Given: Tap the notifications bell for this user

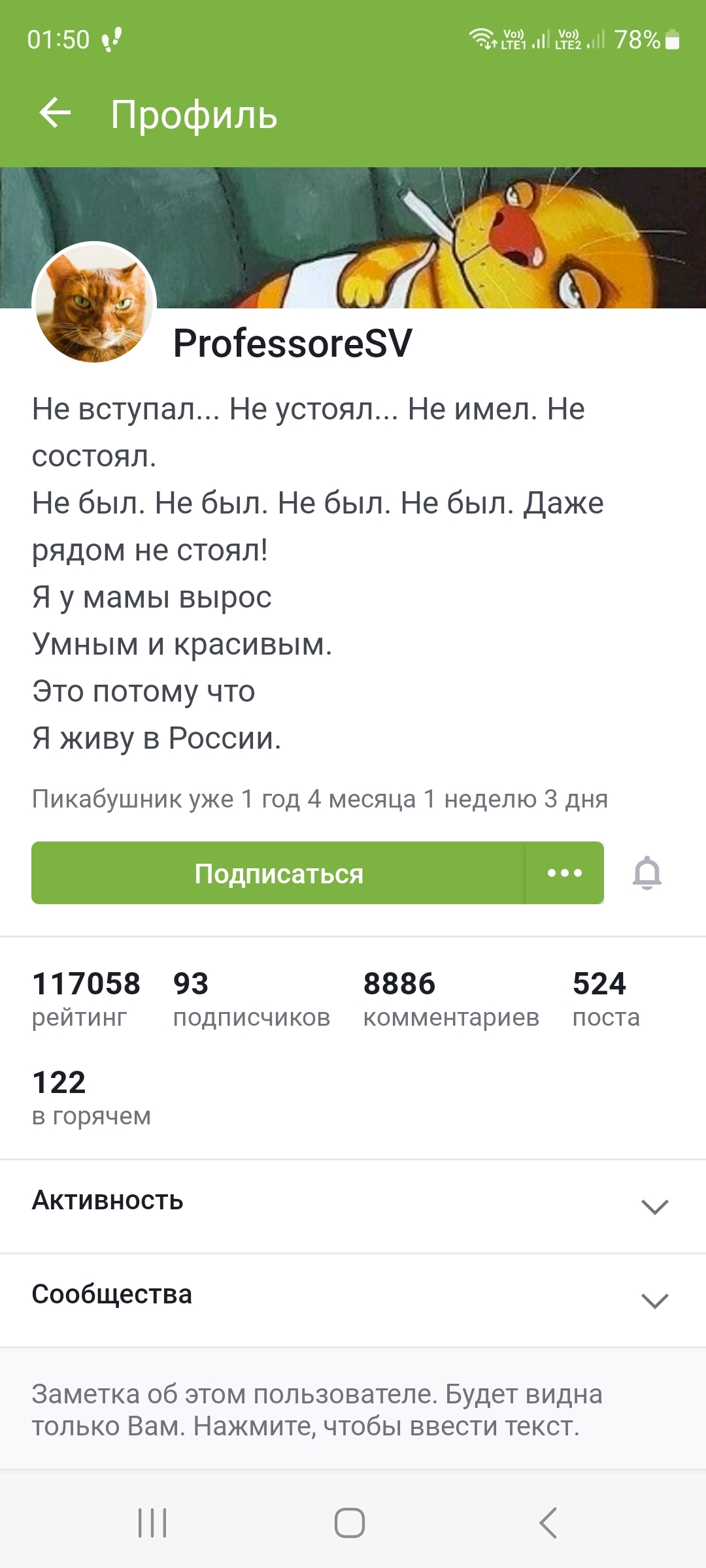Looking at the screenshot, I should [647, 874].
